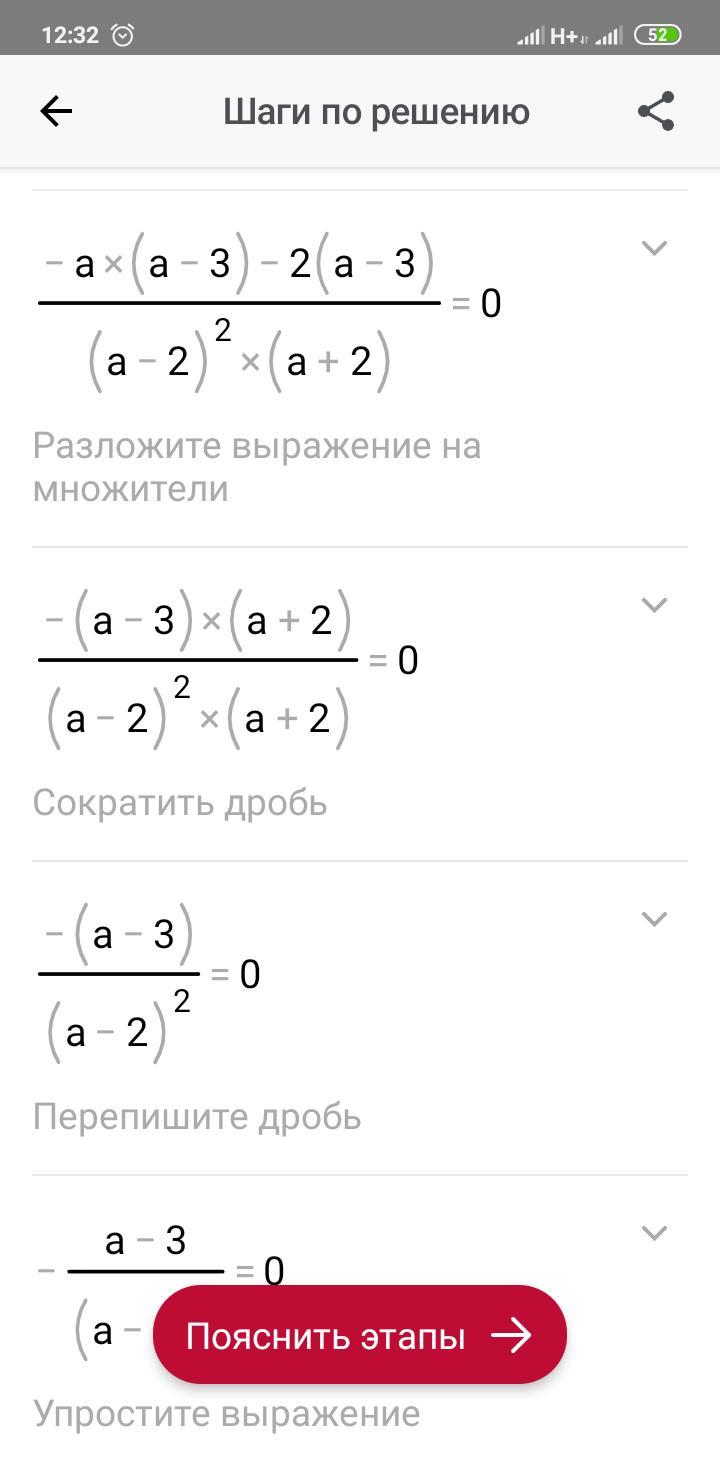Expand the 'Упростите выражение' step
This screenshot has height=1464, width=720.
(x=654, y=1232)
